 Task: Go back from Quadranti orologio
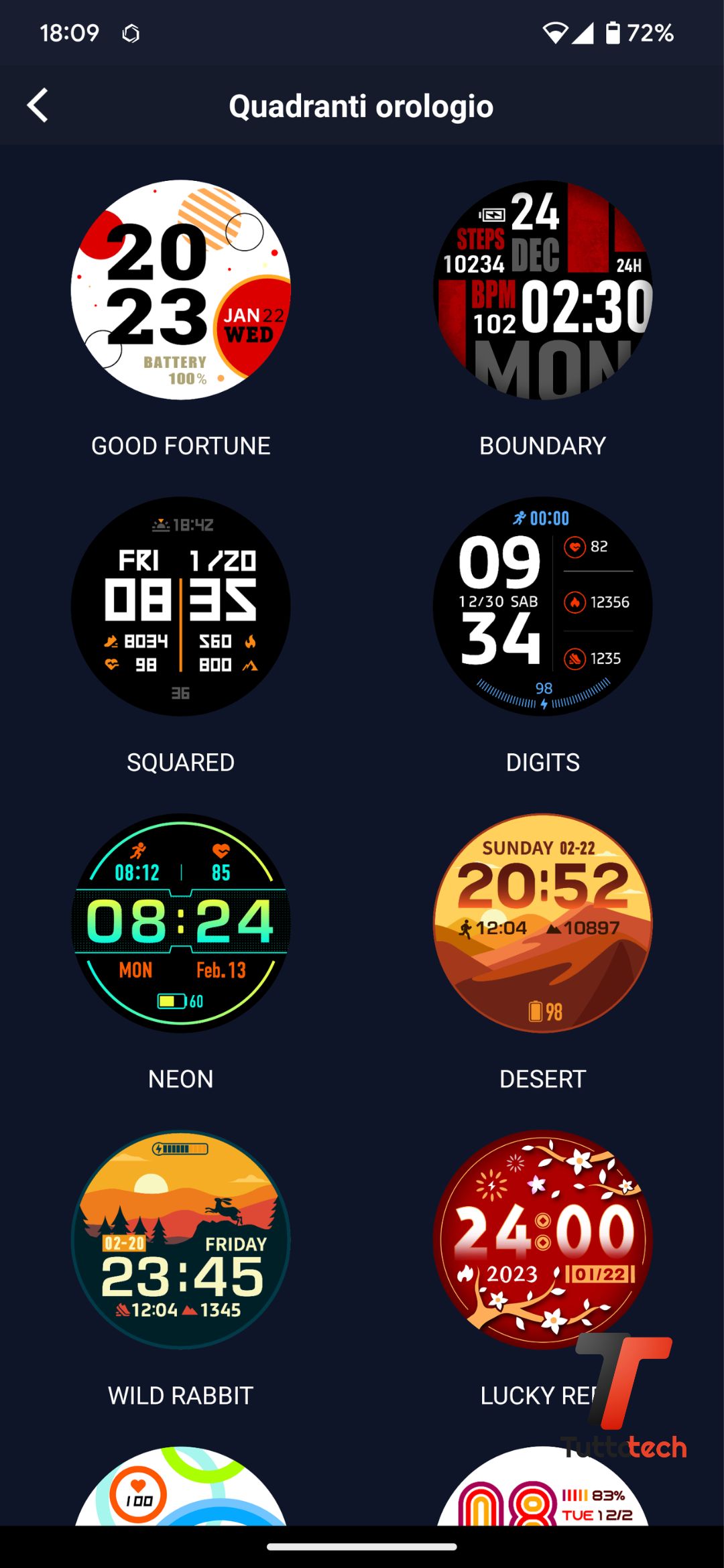click(38, 106)
